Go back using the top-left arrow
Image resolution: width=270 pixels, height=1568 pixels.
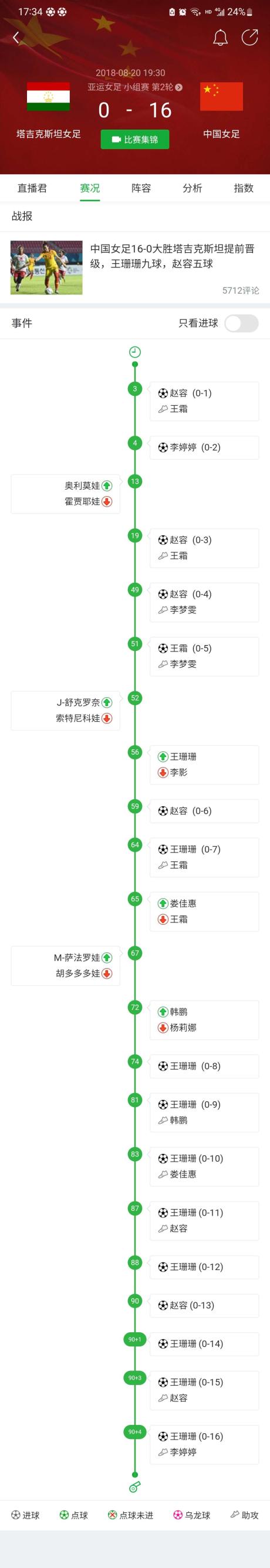(16, 38)
